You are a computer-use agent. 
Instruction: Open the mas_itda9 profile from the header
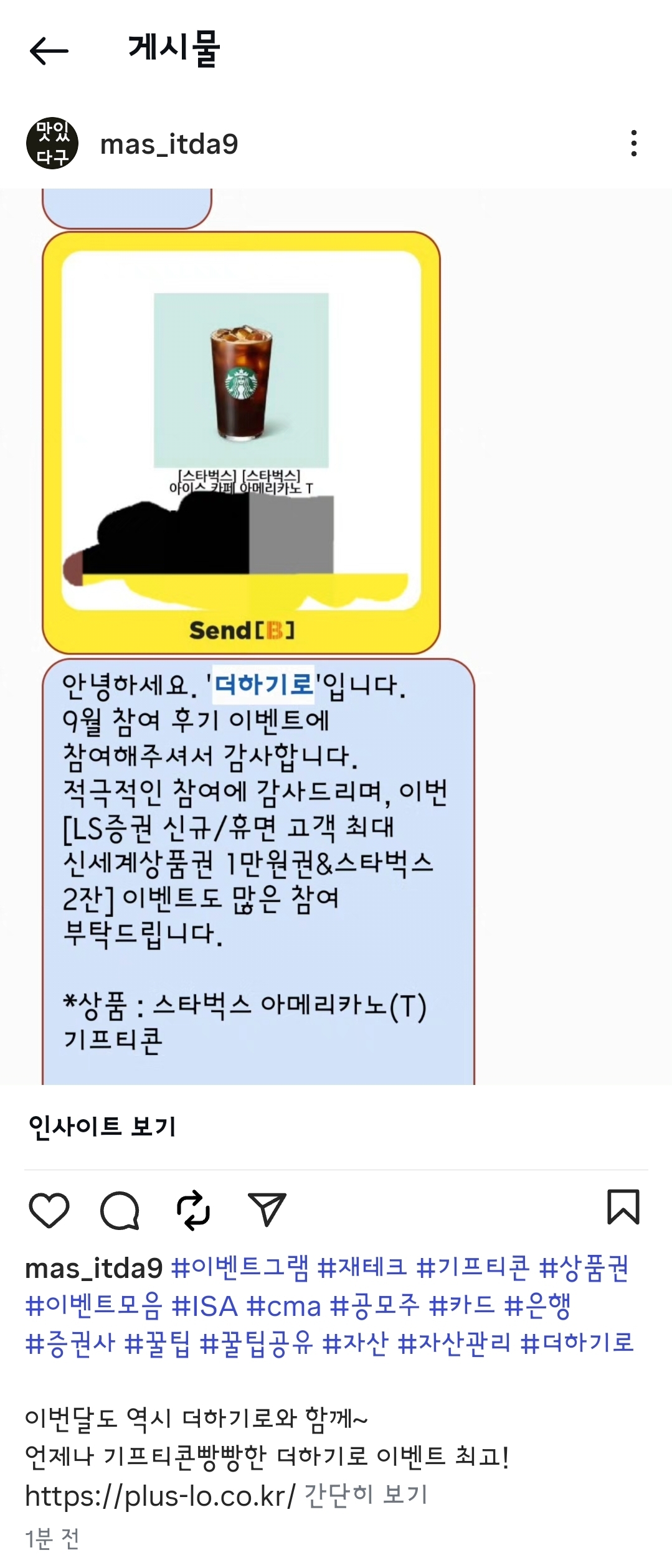coord(169,144)
